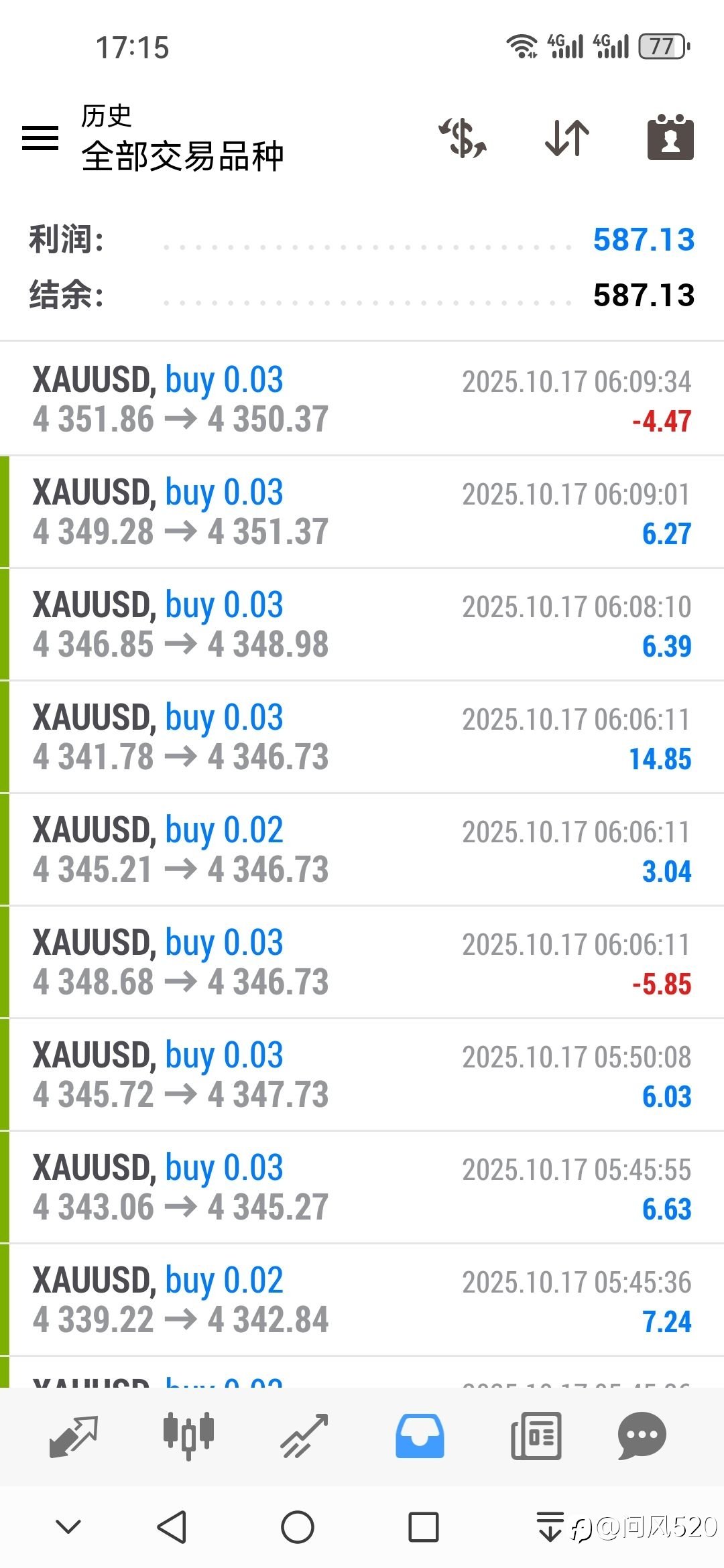Open the trade closed at 05:50:08

coord(362,1075)
